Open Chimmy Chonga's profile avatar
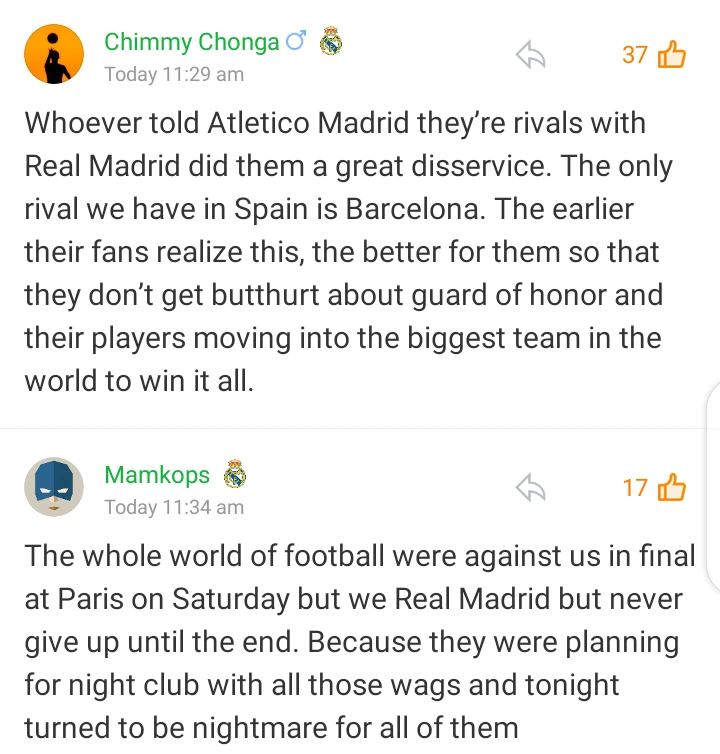 click(53, 54)
